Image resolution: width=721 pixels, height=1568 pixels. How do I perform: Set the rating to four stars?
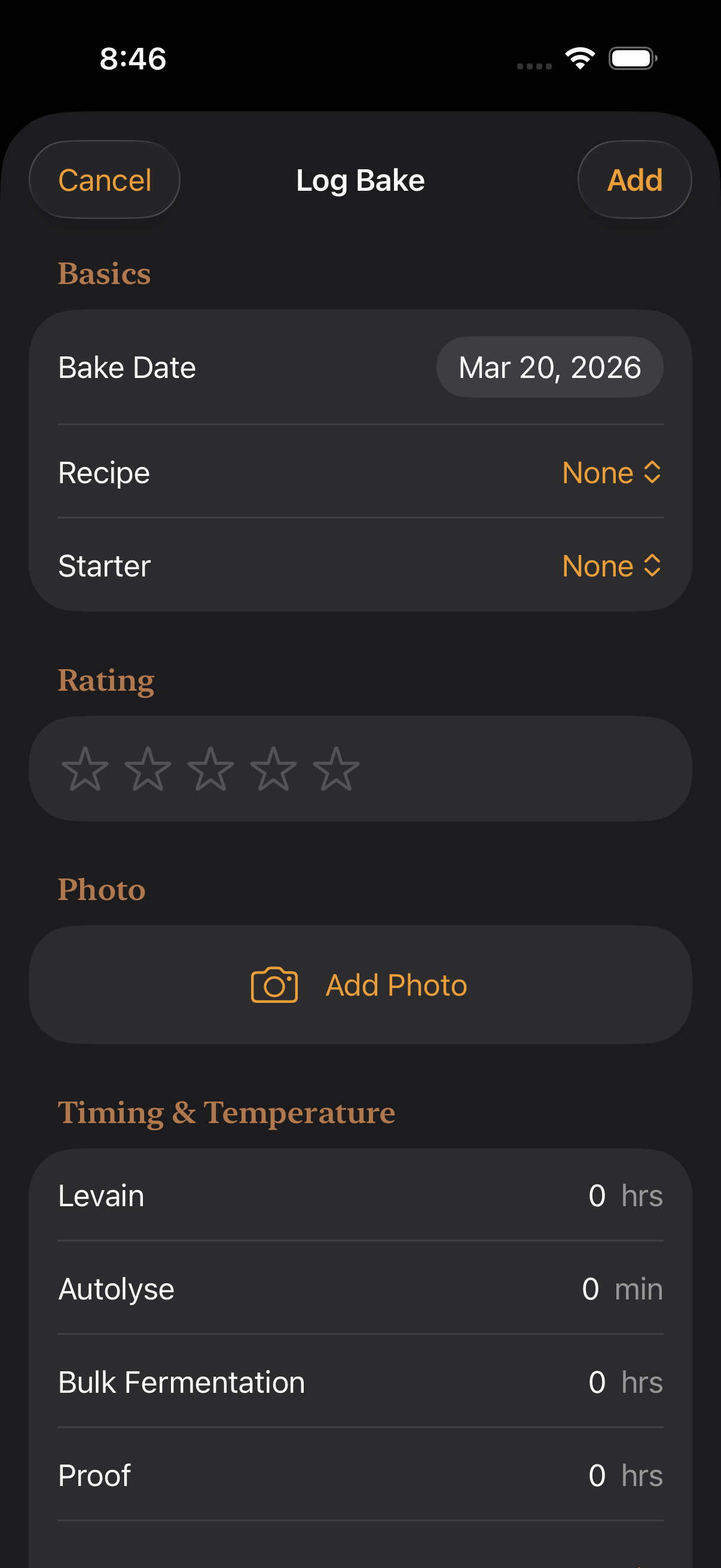click(x=273, y=770)
